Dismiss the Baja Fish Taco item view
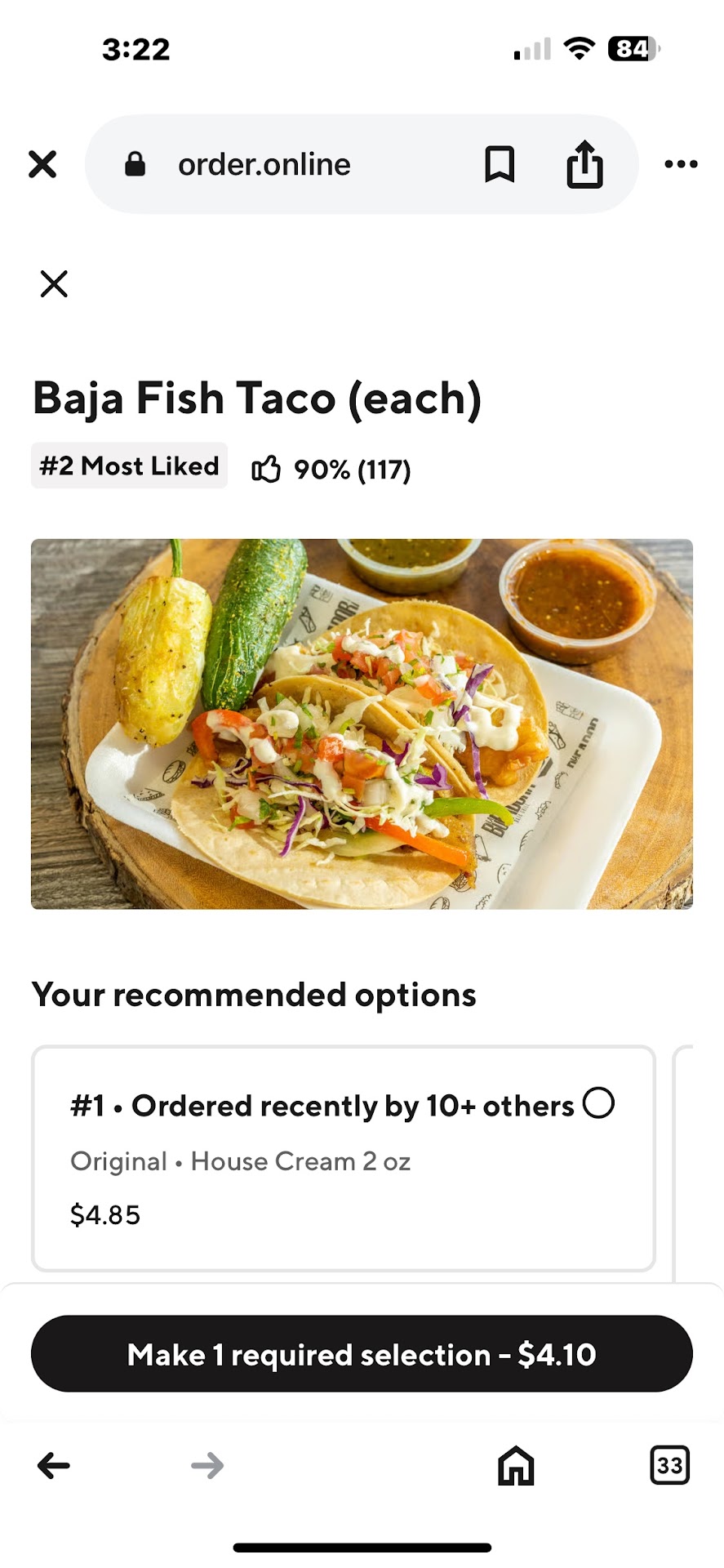The width and height of the screenshot is (724, 1568). [x=54, y=284]
